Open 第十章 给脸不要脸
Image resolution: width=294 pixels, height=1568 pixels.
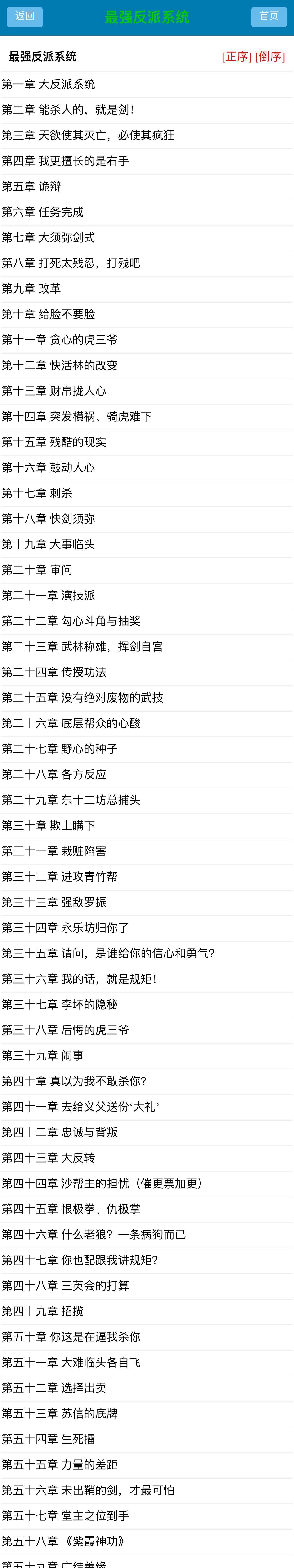pos(49,314)
